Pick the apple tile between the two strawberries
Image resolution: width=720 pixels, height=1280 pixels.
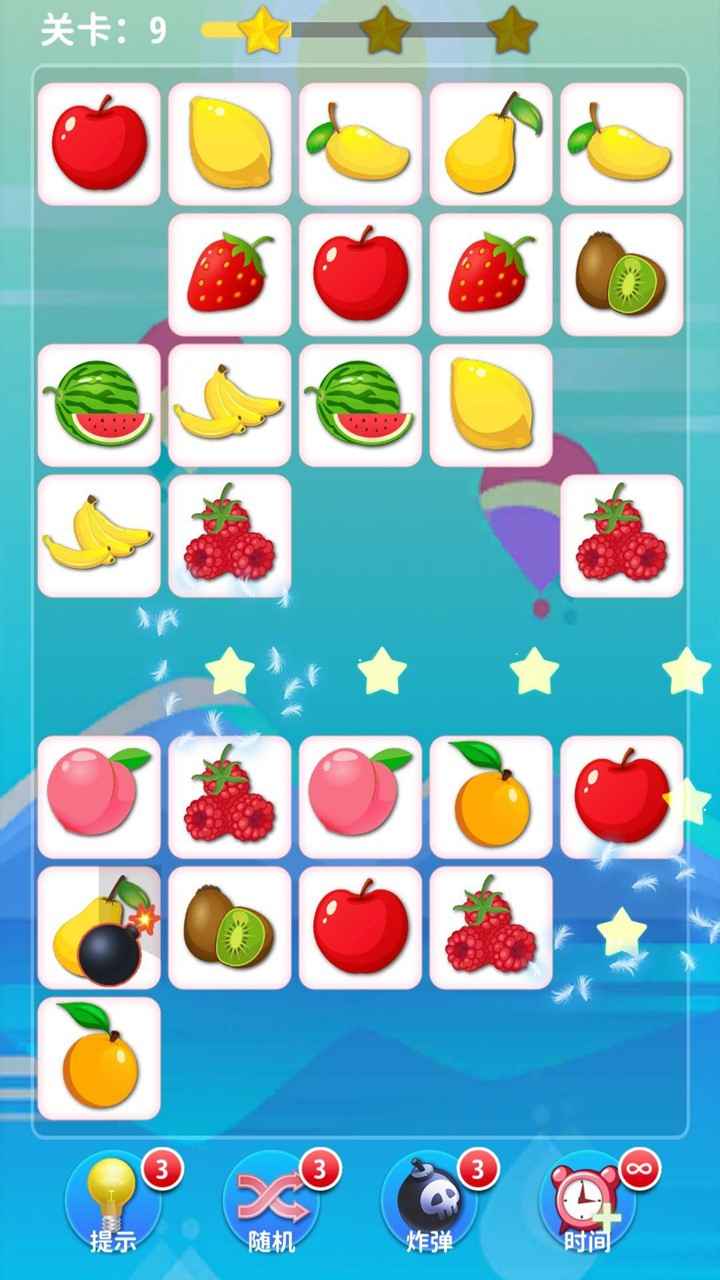(360, 274)
